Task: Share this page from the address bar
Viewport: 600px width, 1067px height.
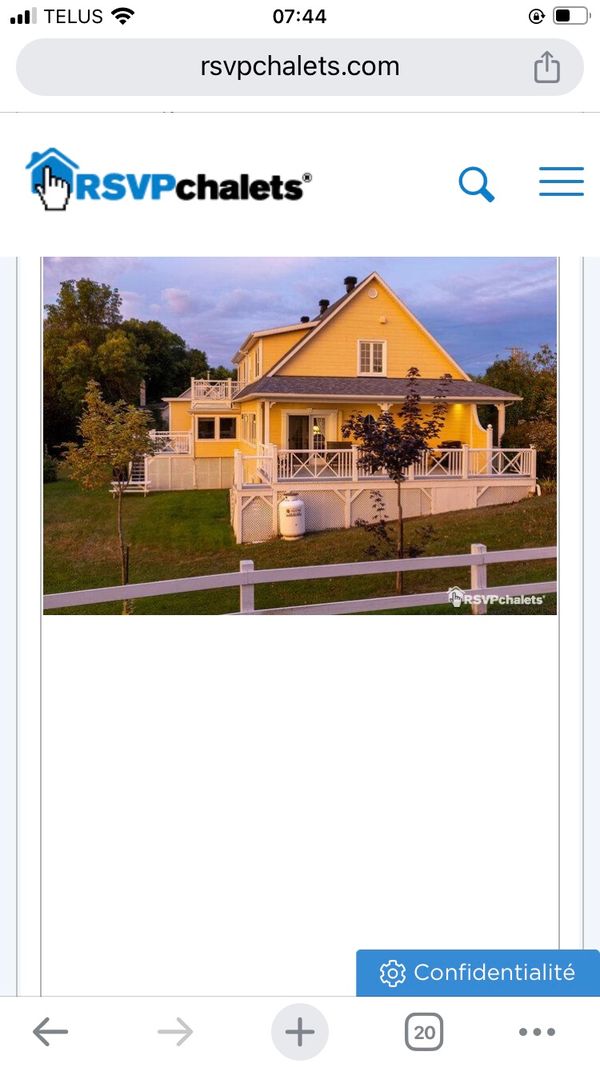Action: [546, 67]
